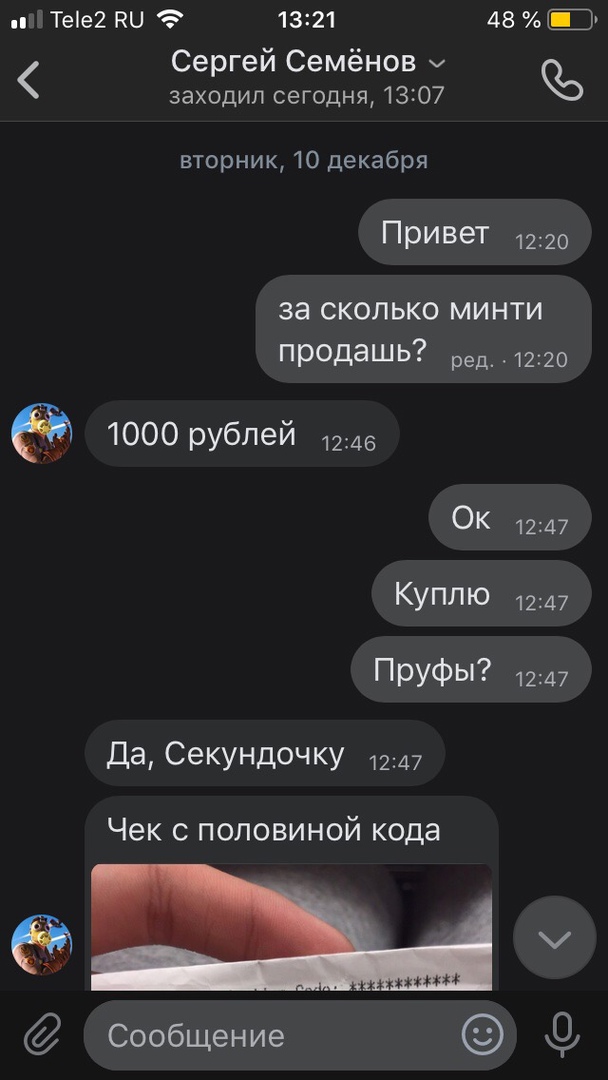Attach a file with the paperclip

[42, 1035]
